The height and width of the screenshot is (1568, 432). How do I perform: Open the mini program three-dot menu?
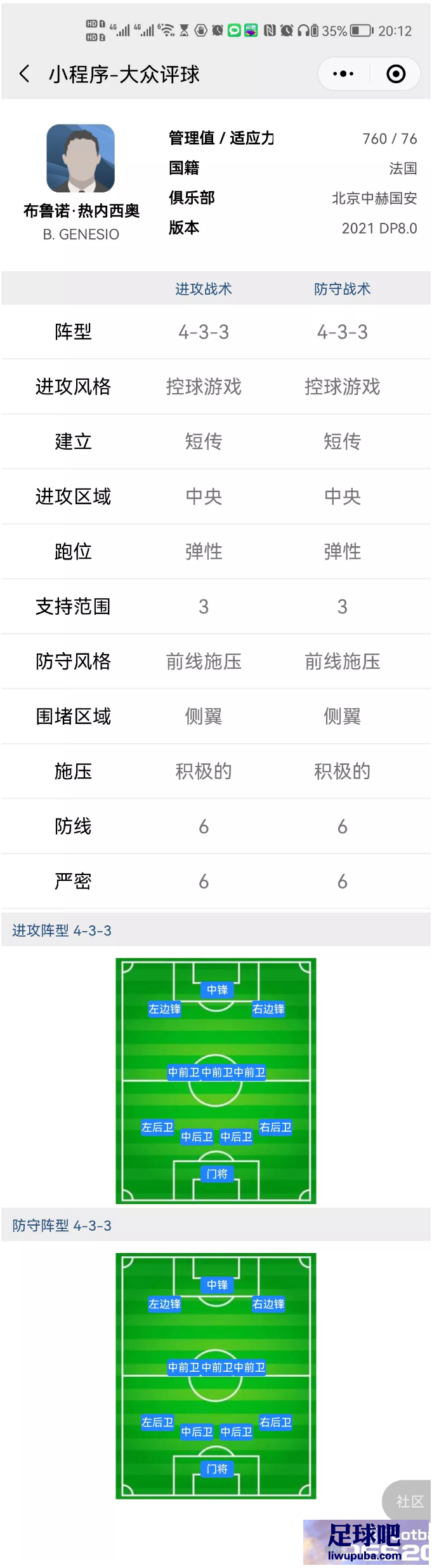pyautogui.click(x=343, y=74)
